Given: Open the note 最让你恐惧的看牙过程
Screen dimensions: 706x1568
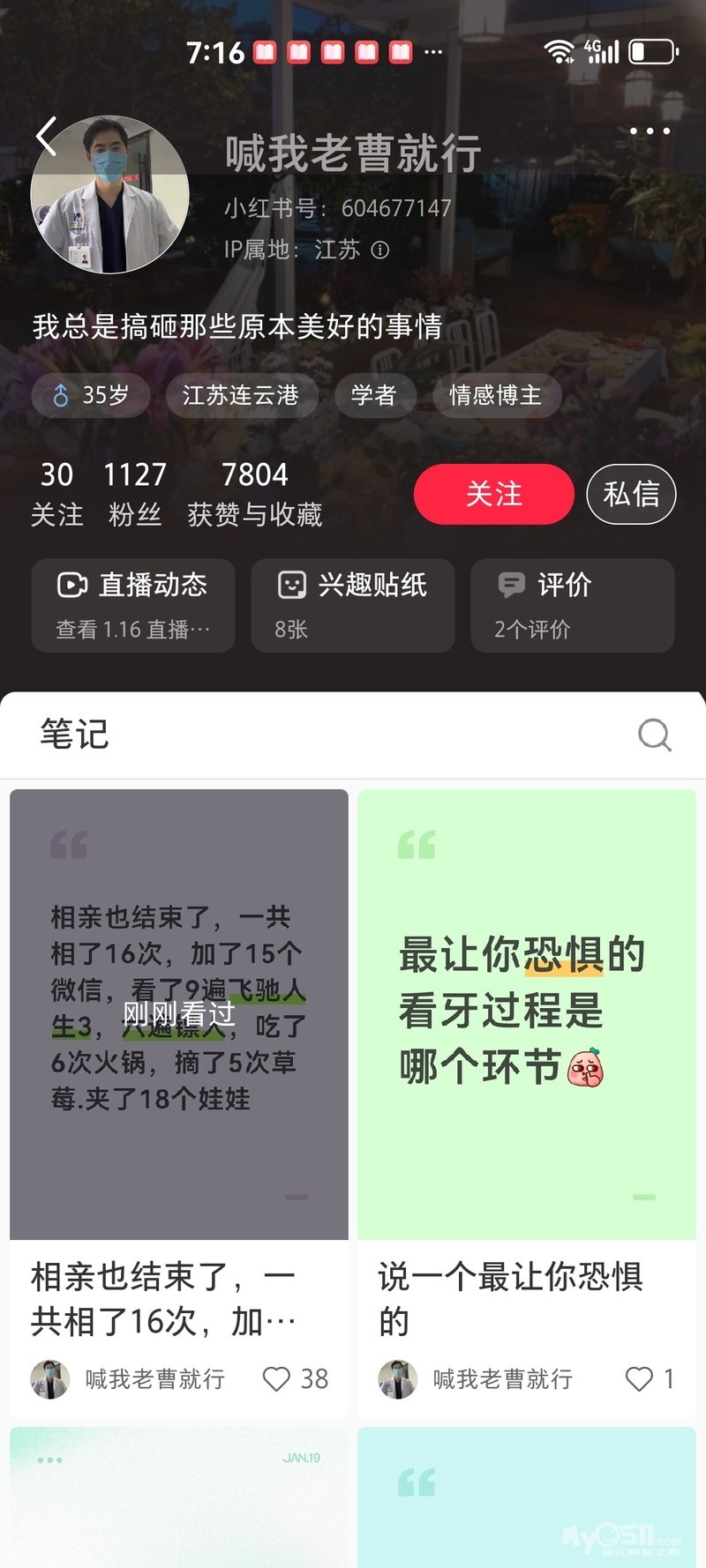Looking at the screenshot, I should (526, 1014).
